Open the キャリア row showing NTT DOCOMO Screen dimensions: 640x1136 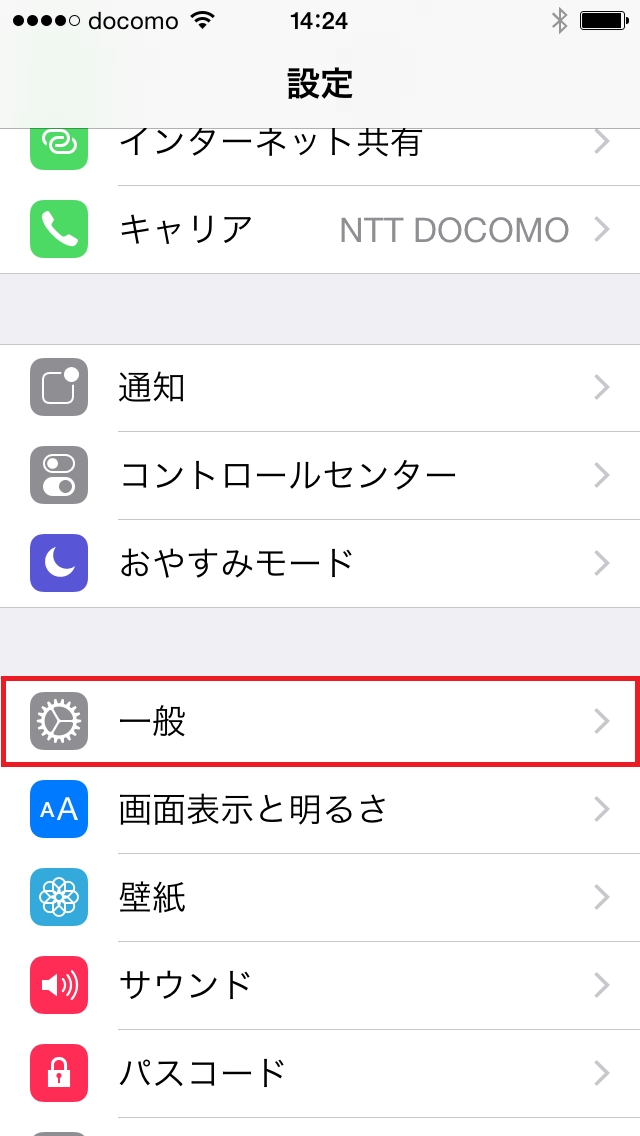(x=320, y=230)
